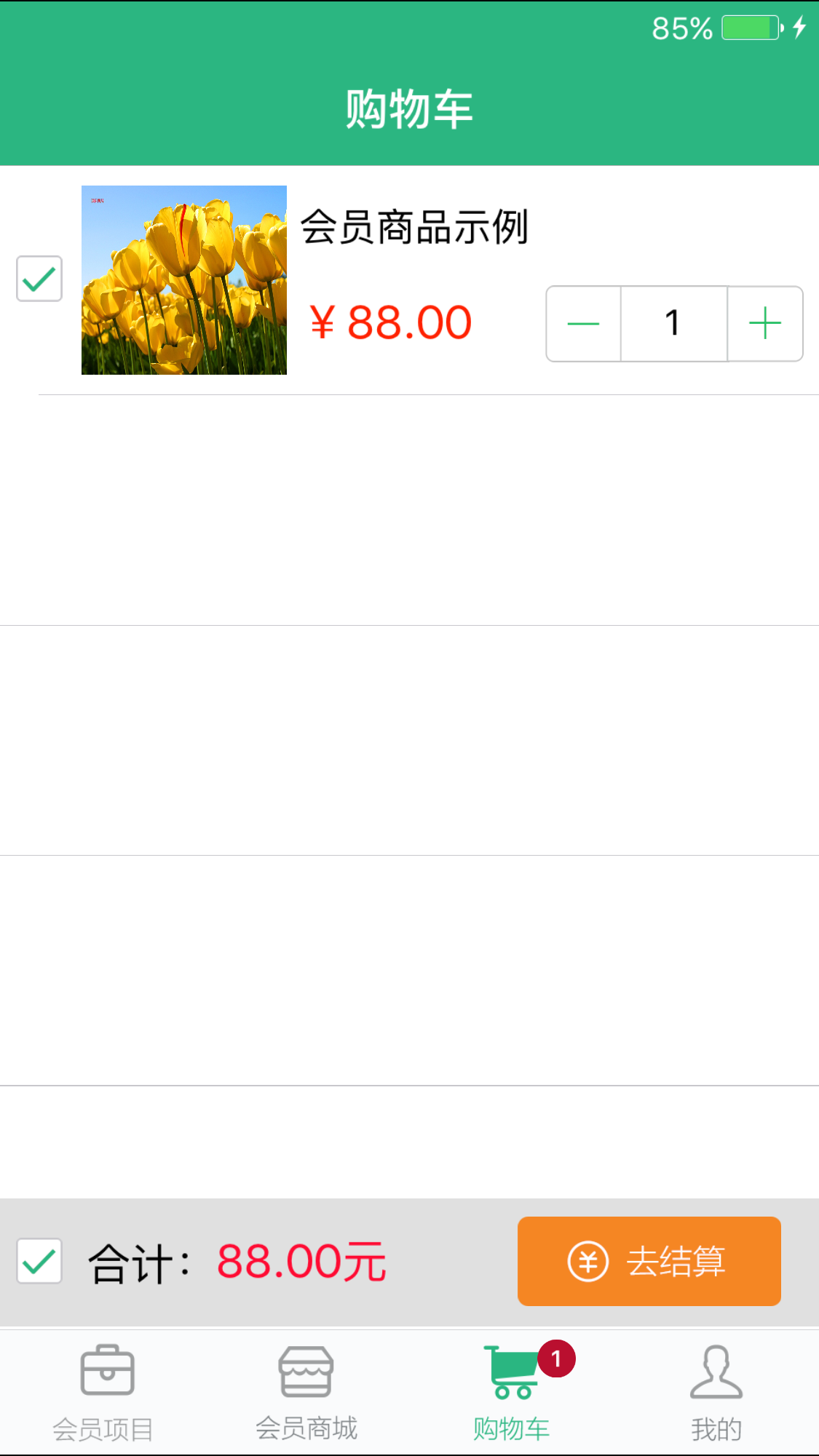The height and width of the screenshot is (1456, 819).
Task: Decrease quantity with the minus button
Action: pyautogui.click(x=584, y=324)
